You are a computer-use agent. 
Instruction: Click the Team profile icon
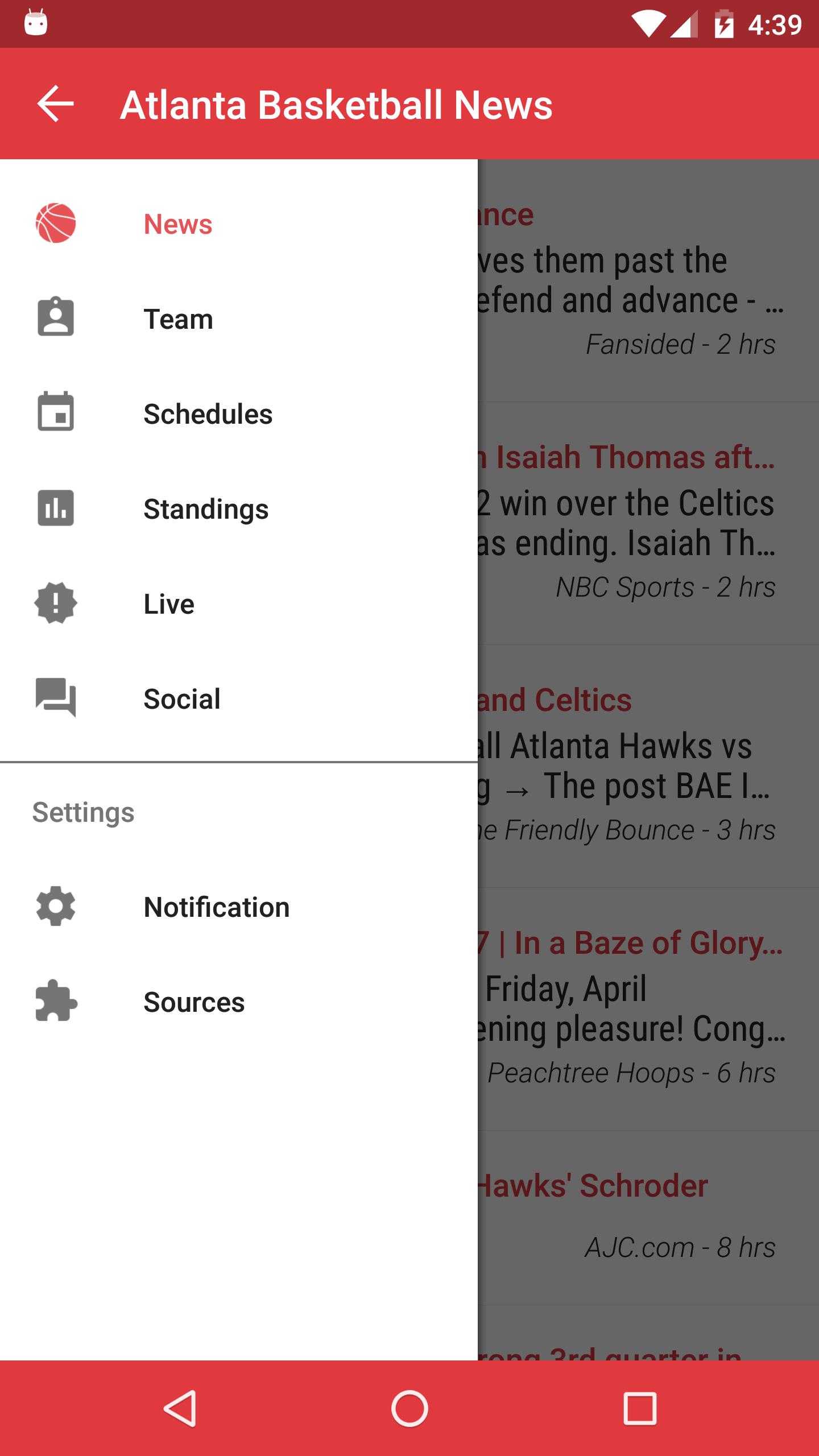pos(55,318)
